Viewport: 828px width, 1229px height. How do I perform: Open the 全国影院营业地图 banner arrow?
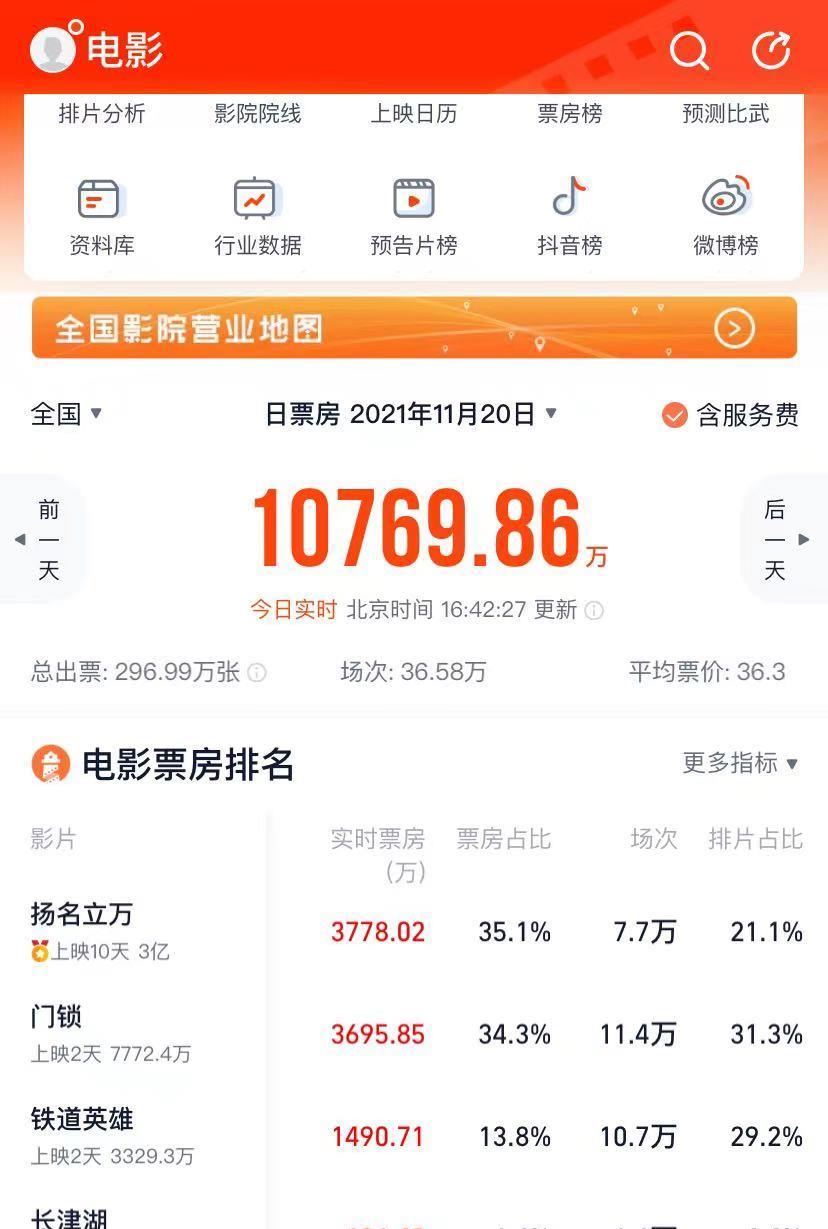[735, 328]
